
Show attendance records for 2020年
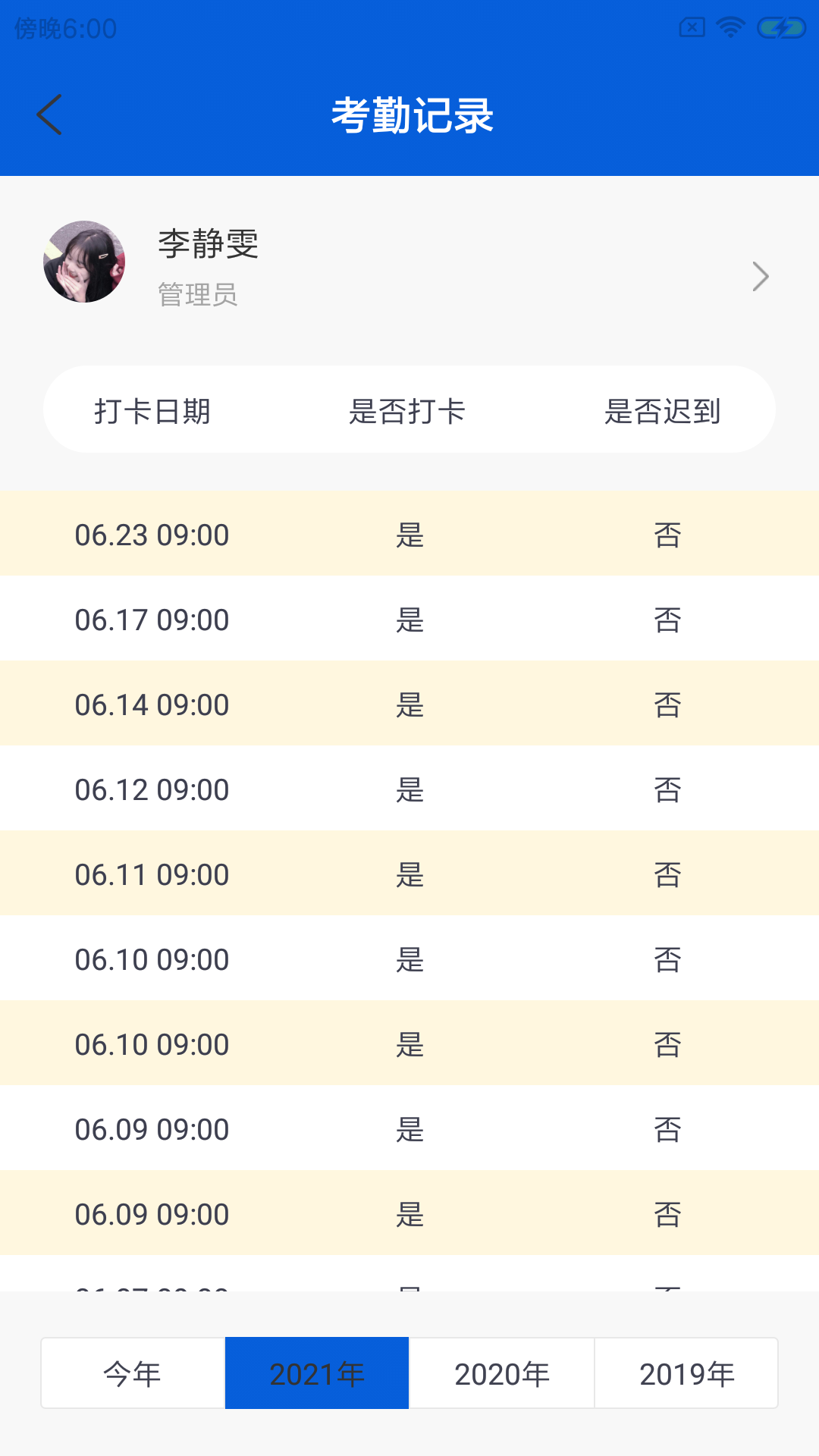502,1373
